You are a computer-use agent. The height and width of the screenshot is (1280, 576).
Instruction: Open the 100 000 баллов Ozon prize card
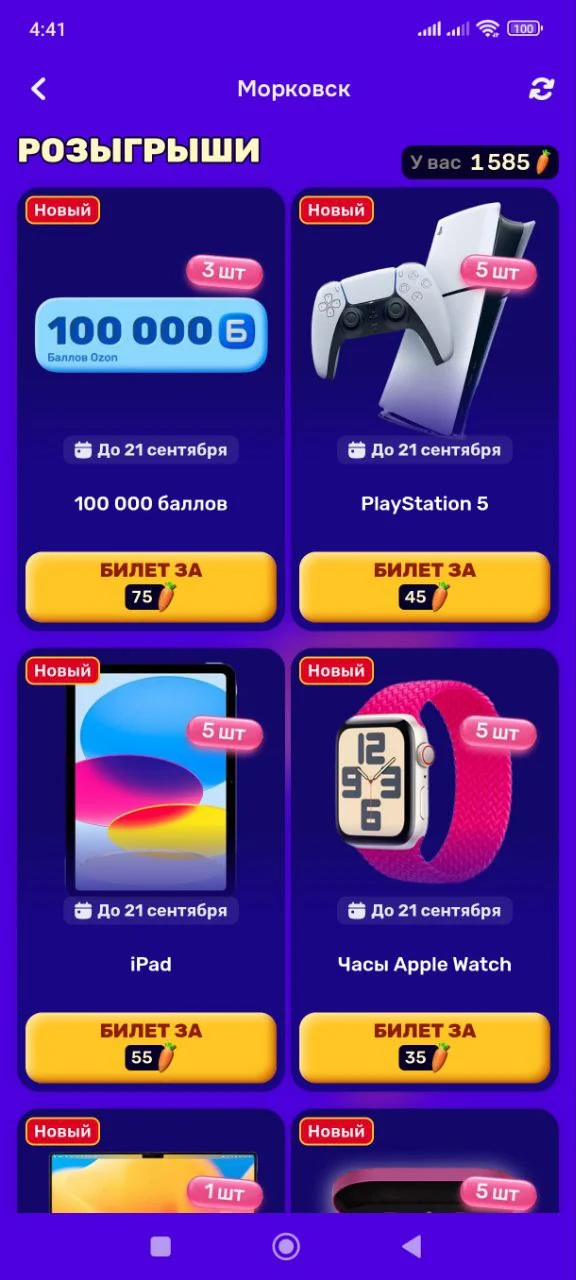coord(151,409)
